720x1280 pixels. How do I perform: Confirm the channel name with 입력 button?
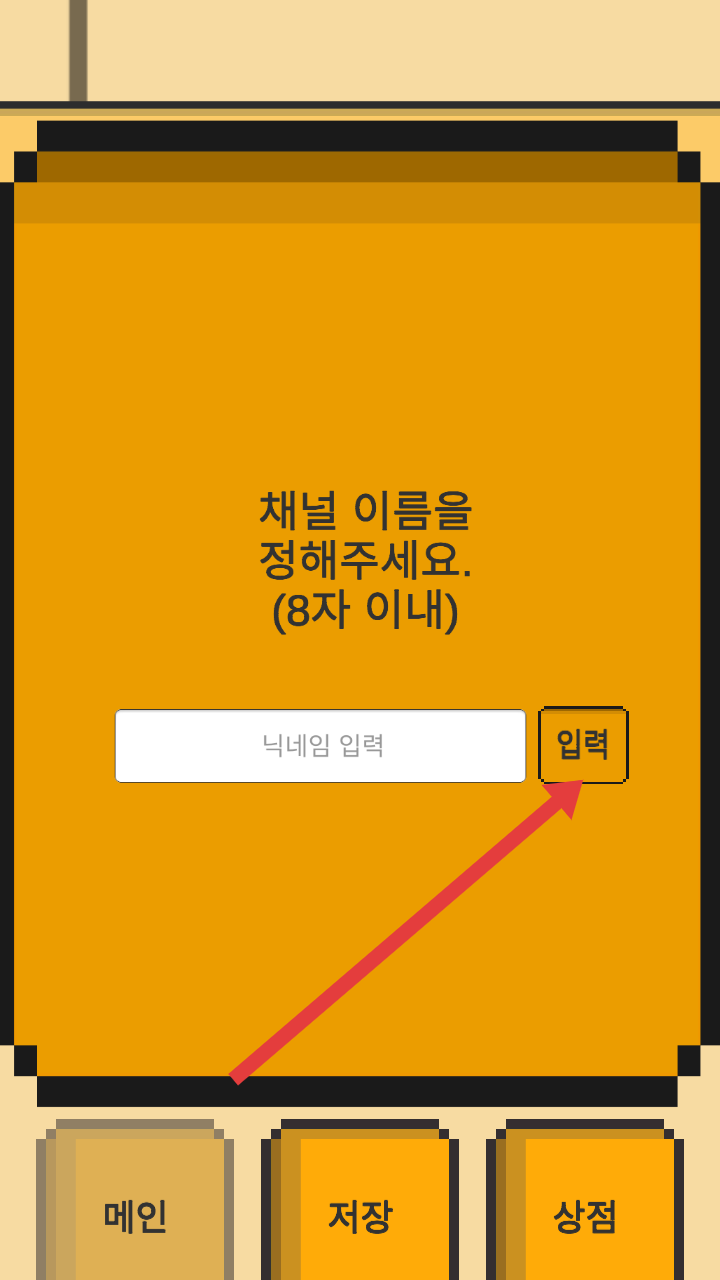pyautogui.click(x=583, y=745)
